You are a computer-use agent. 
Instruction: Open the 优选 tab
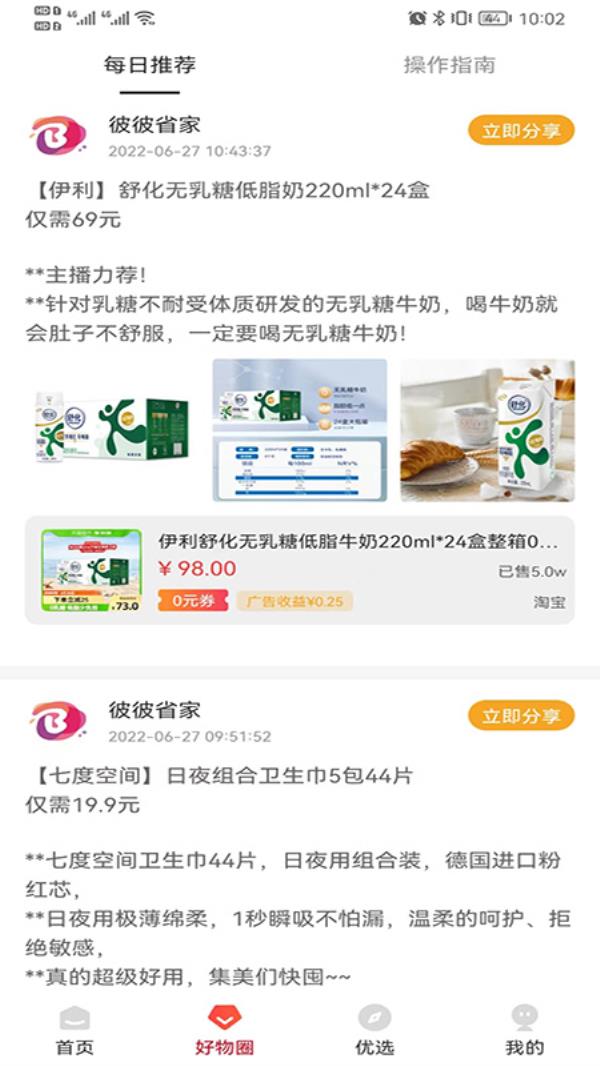tap(374, 1030)
